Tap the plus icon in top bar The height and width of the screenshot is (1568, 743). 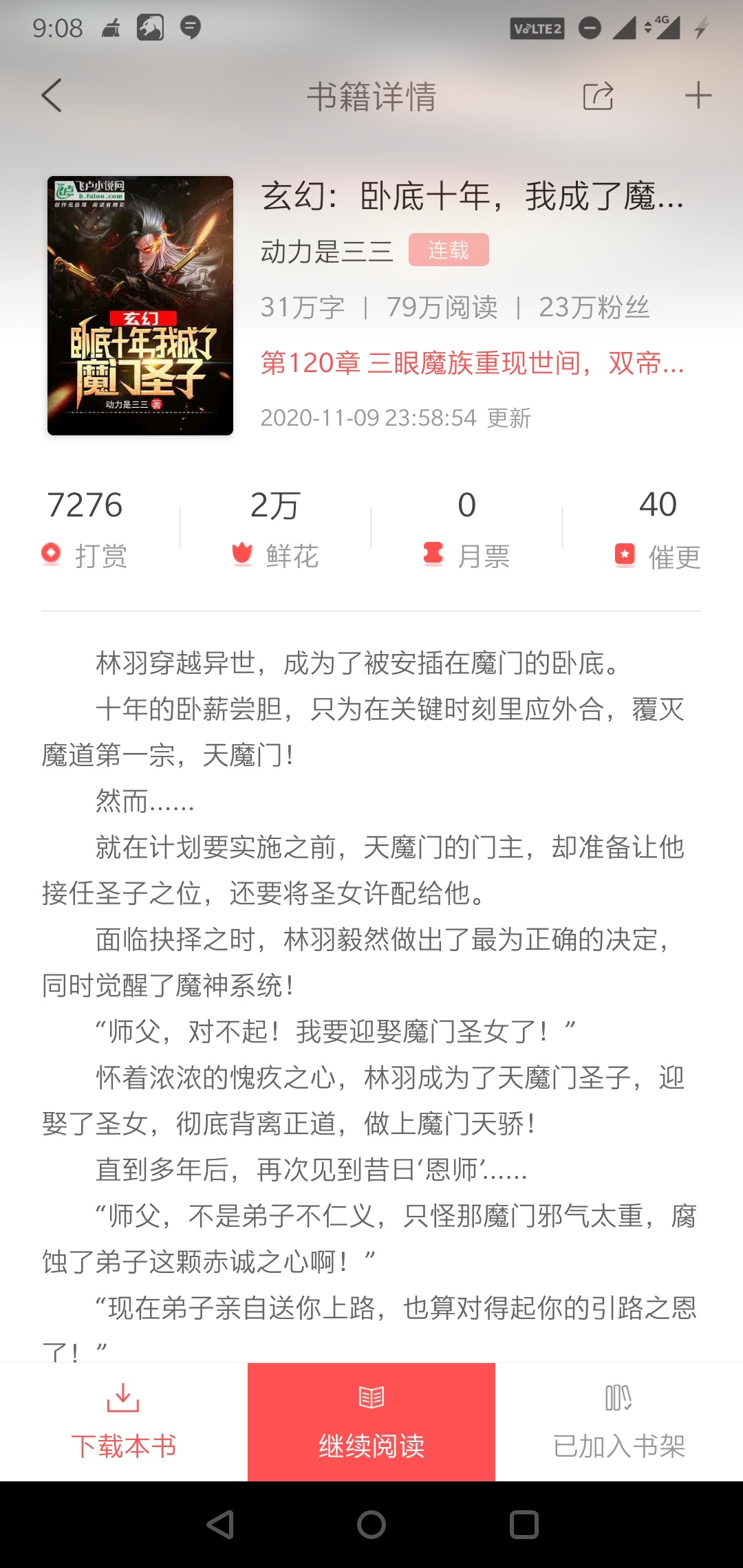[698, 96]
